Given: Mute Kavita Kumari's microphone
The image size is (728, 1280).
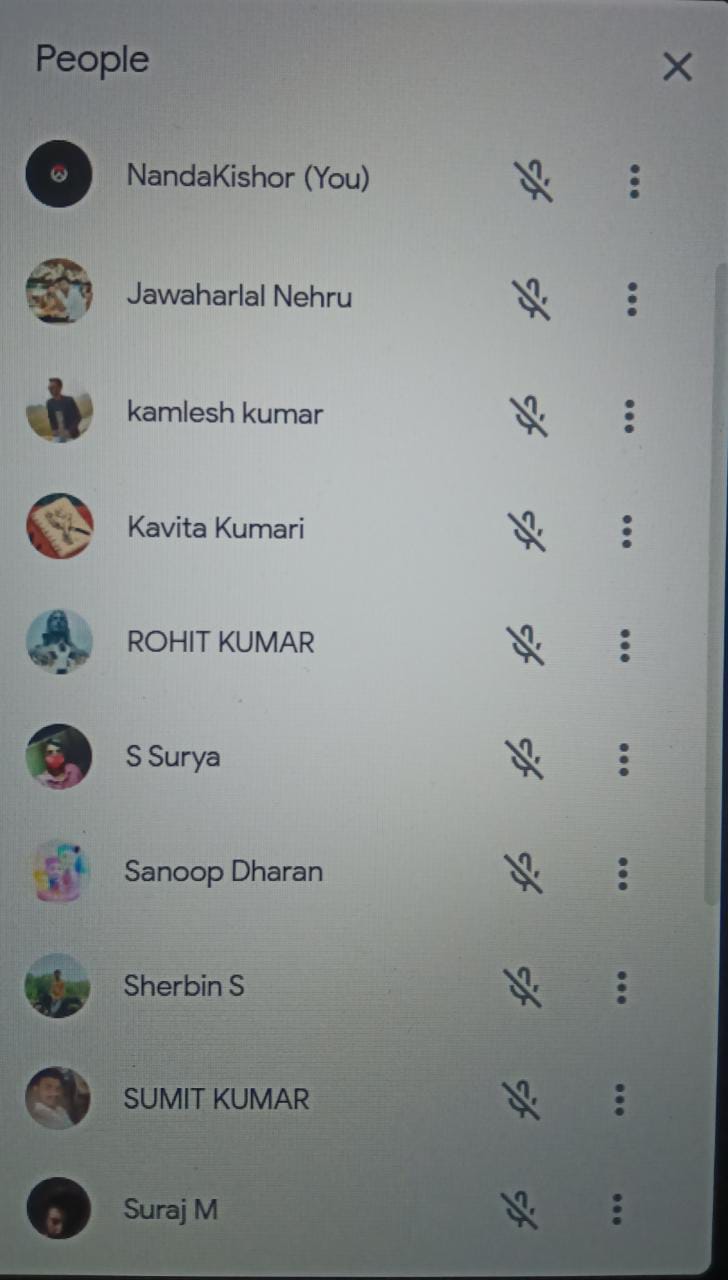Looking at the screenshot, I should point(527,532).
